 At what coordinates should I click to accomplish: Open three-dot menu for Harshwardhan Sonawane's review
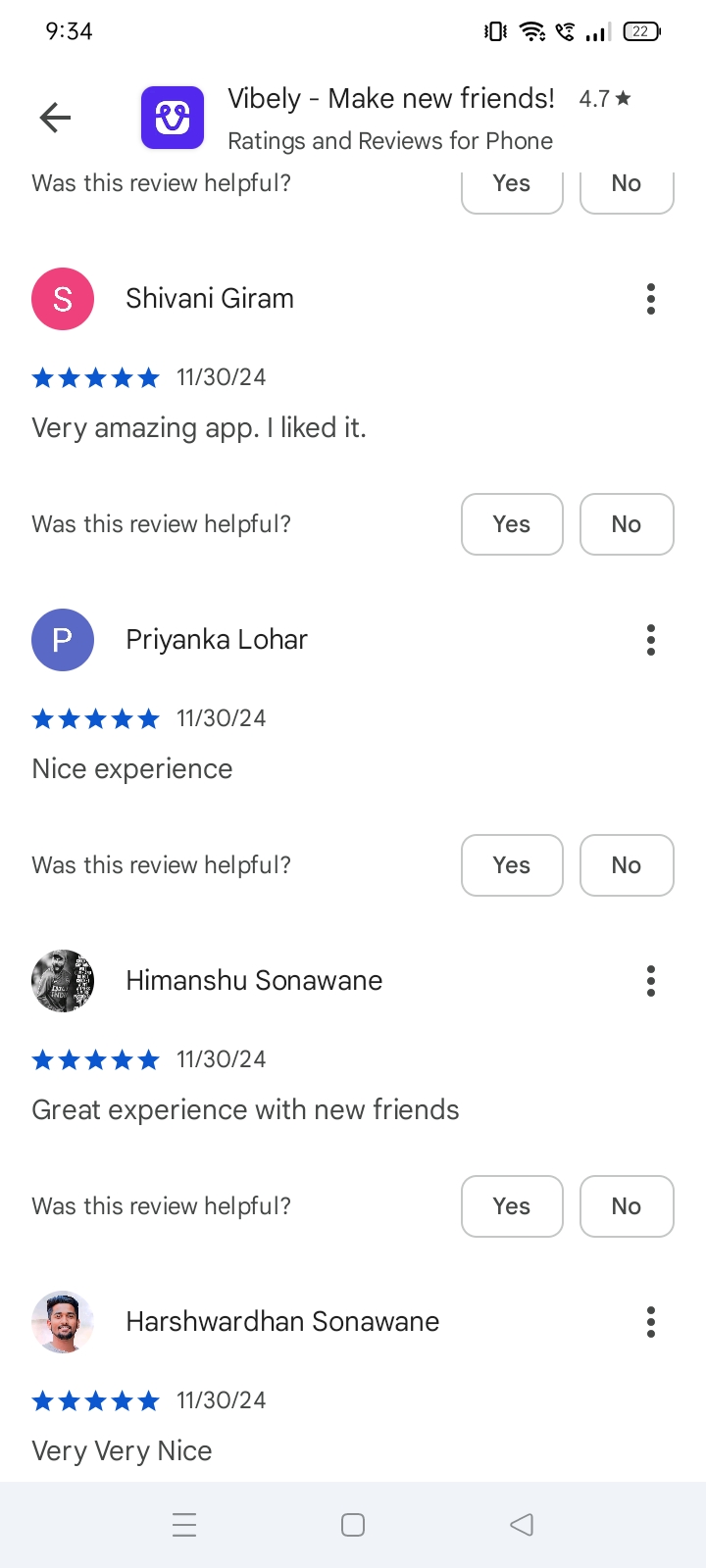(x=650, y=1322)
